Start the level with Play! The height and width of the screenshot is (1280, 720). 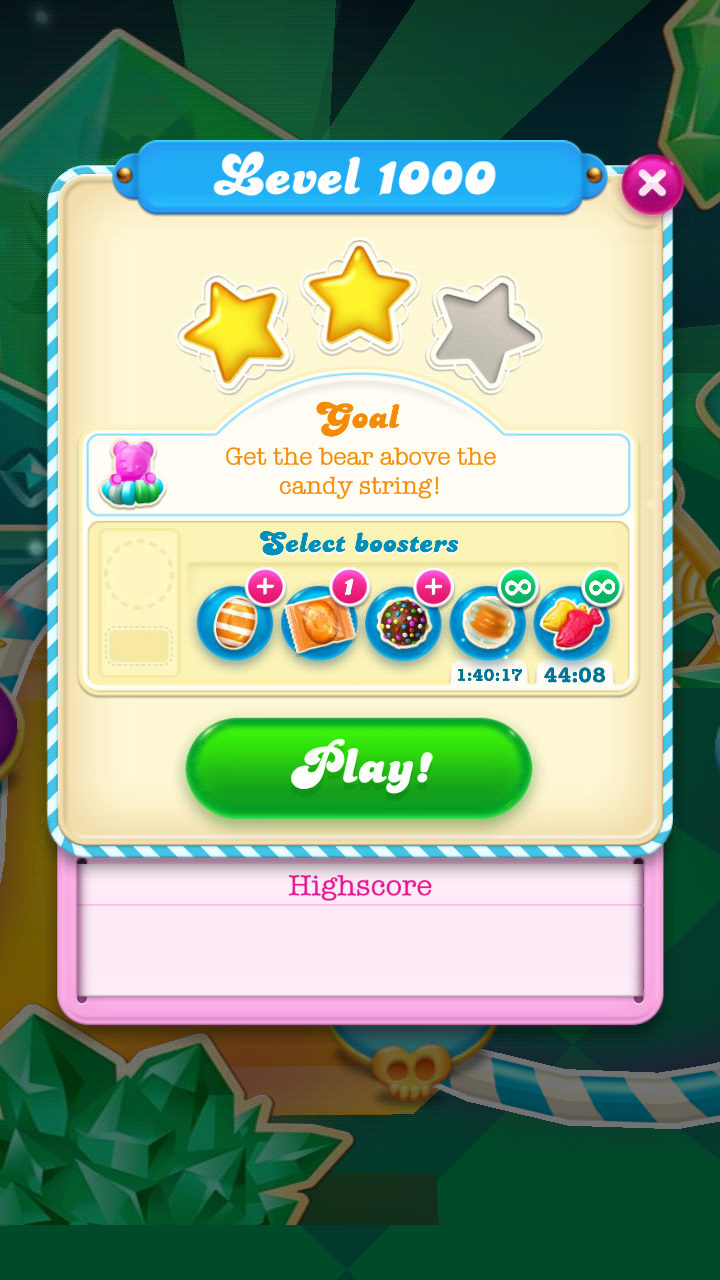[x=359, y=768]
